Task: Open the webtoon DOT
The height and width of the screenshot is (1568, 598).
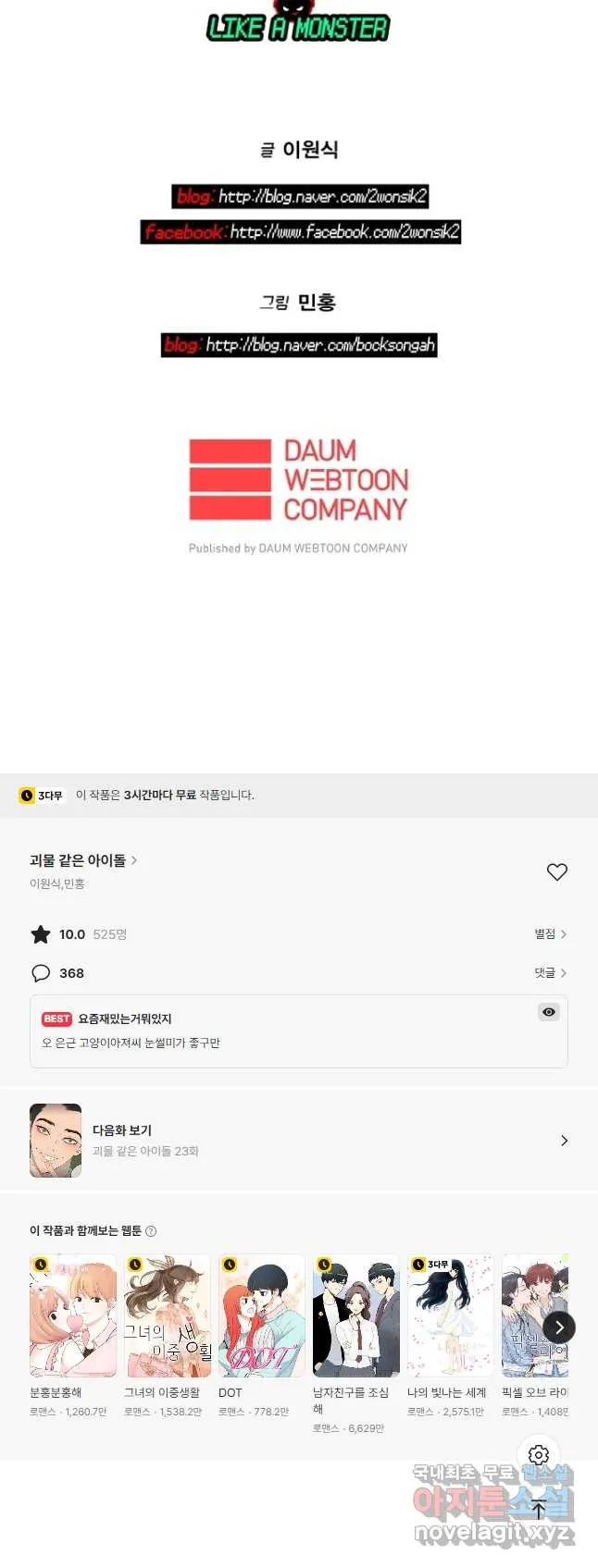Action: click(x=262, y=1316)
